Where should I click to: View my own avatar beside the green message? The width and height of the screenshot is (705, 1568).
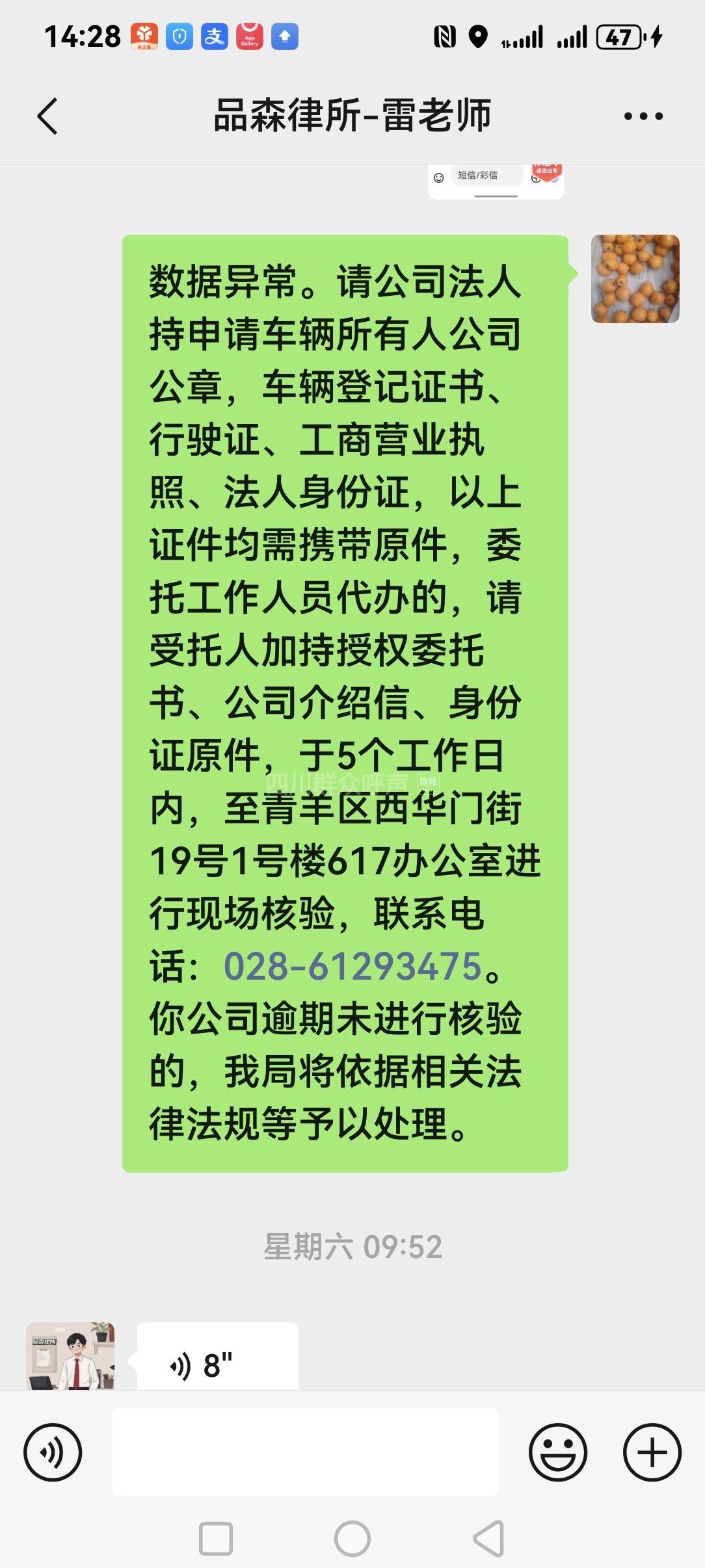coord(635,279)
